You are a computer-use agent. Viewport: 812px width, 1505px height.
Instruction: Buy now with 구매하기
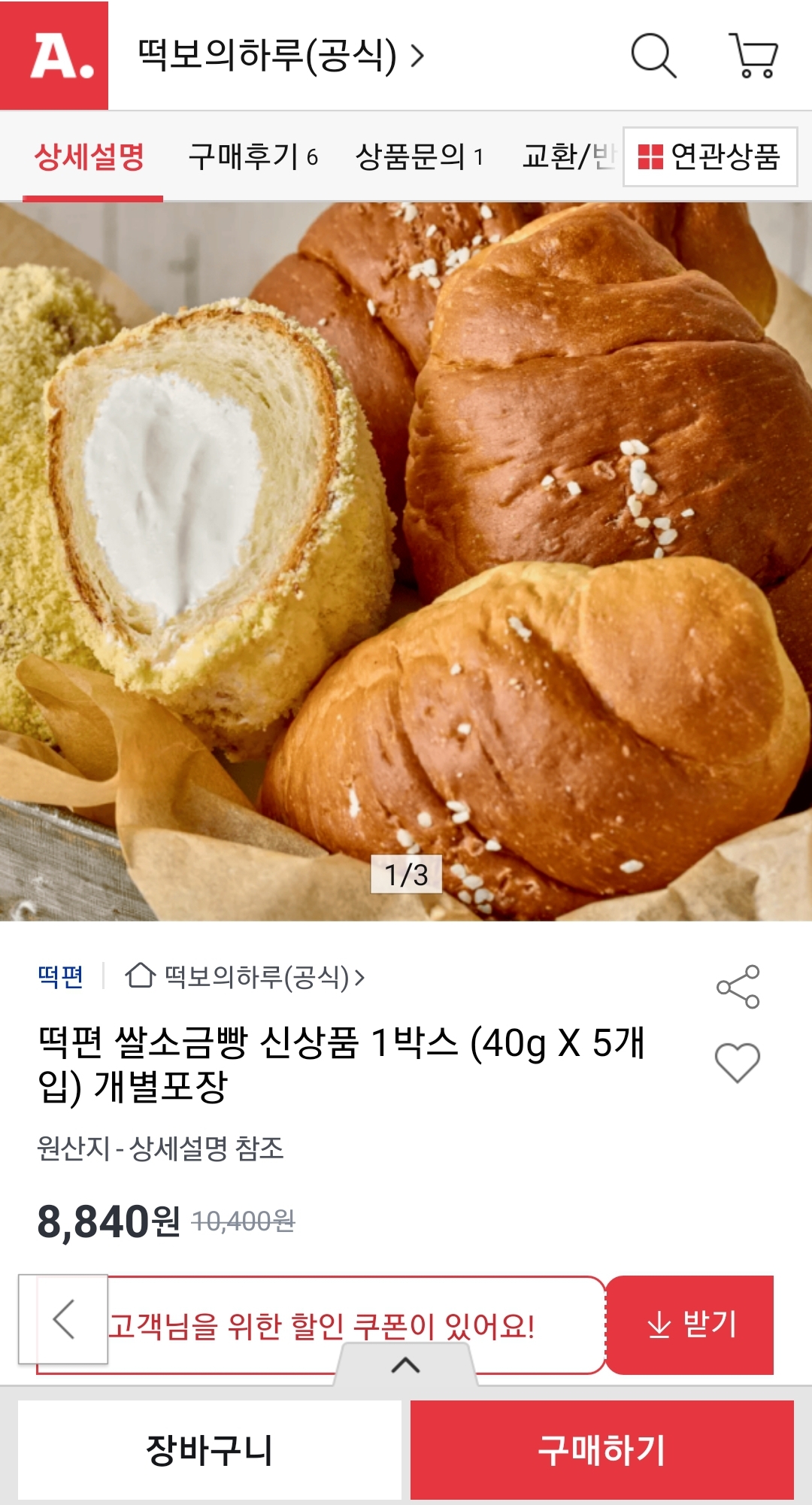[x=601, y=1449]
